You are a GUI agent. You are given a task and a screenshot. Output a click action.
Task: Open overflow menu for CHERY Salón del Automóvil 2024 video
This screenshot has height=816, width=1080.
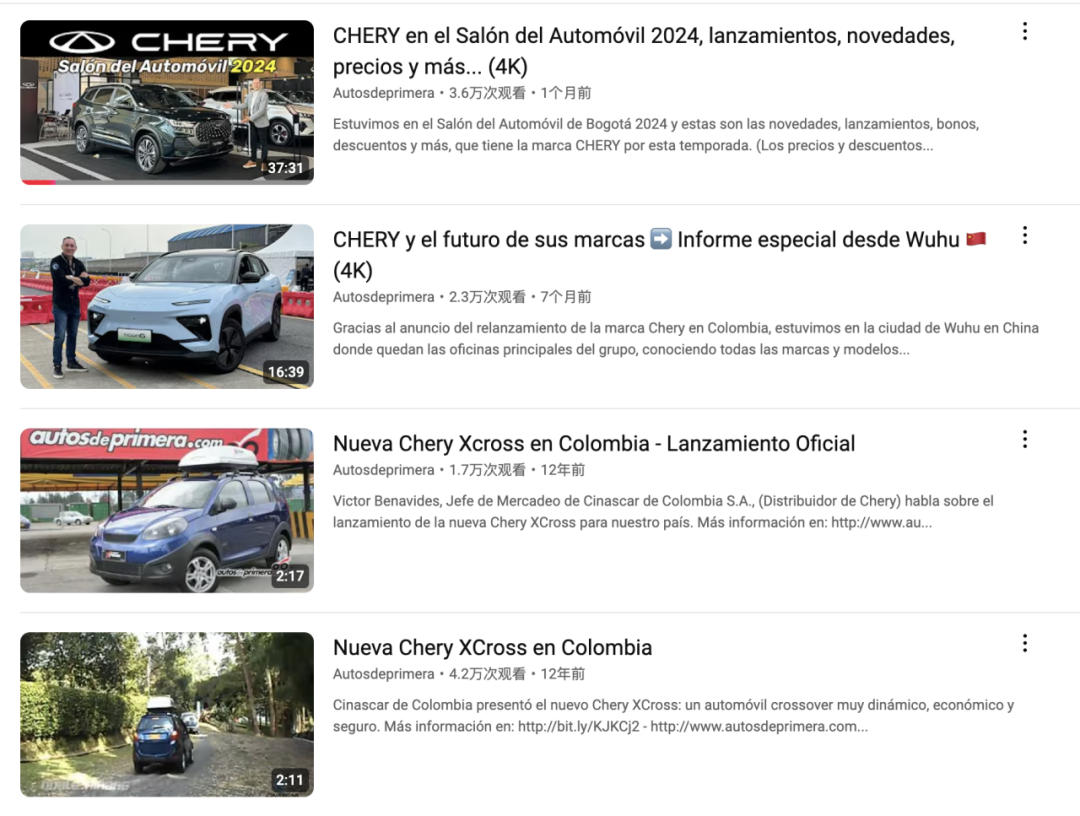tap(1024, 32)
